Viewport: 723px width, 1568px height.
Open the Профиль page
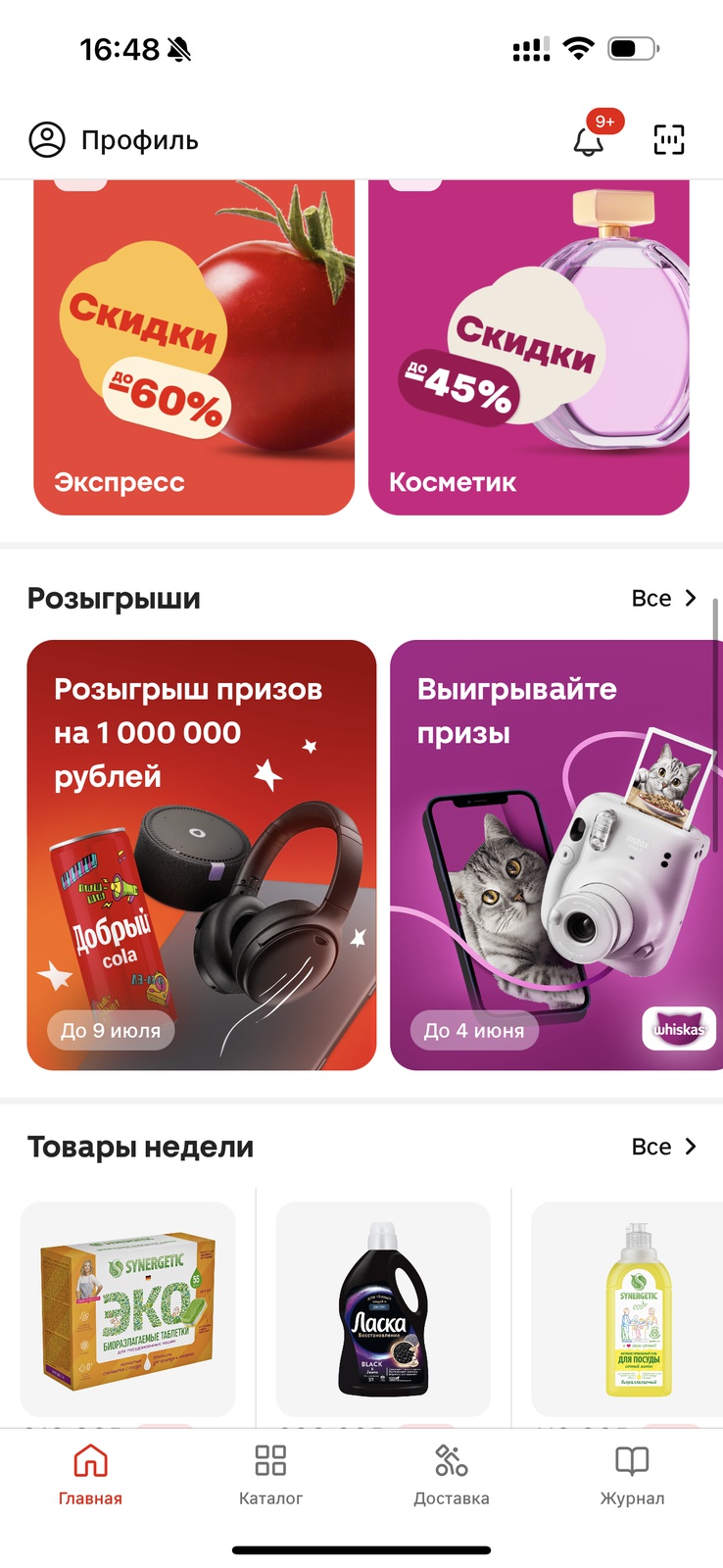(113, 140)
